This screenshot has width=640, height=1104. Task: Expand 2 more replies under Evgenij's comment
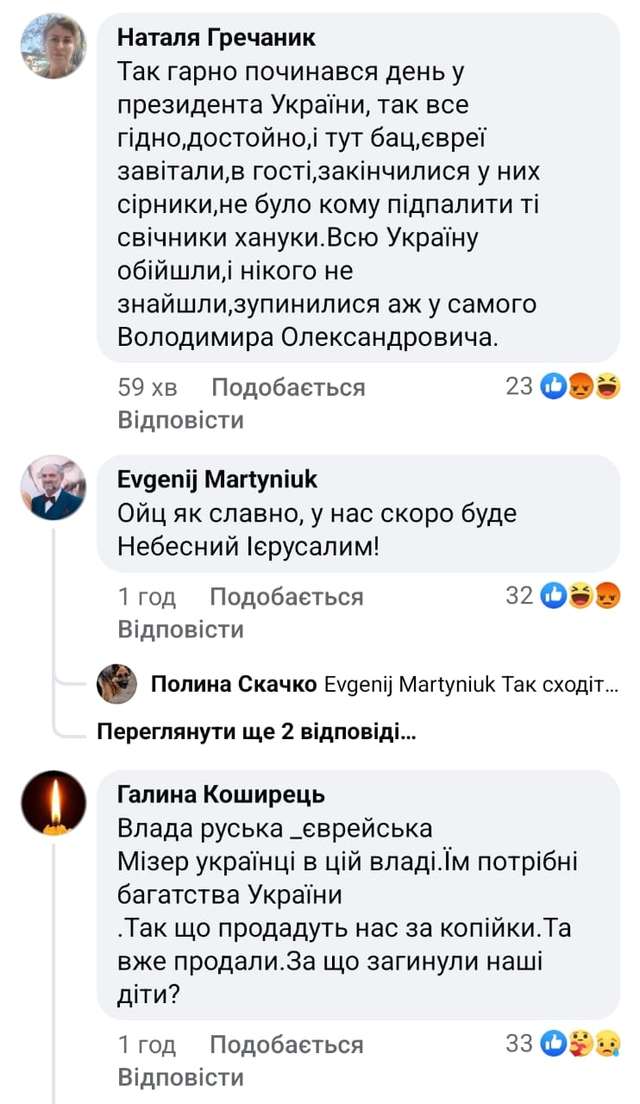pyautogui.click(x=256, y=731)
